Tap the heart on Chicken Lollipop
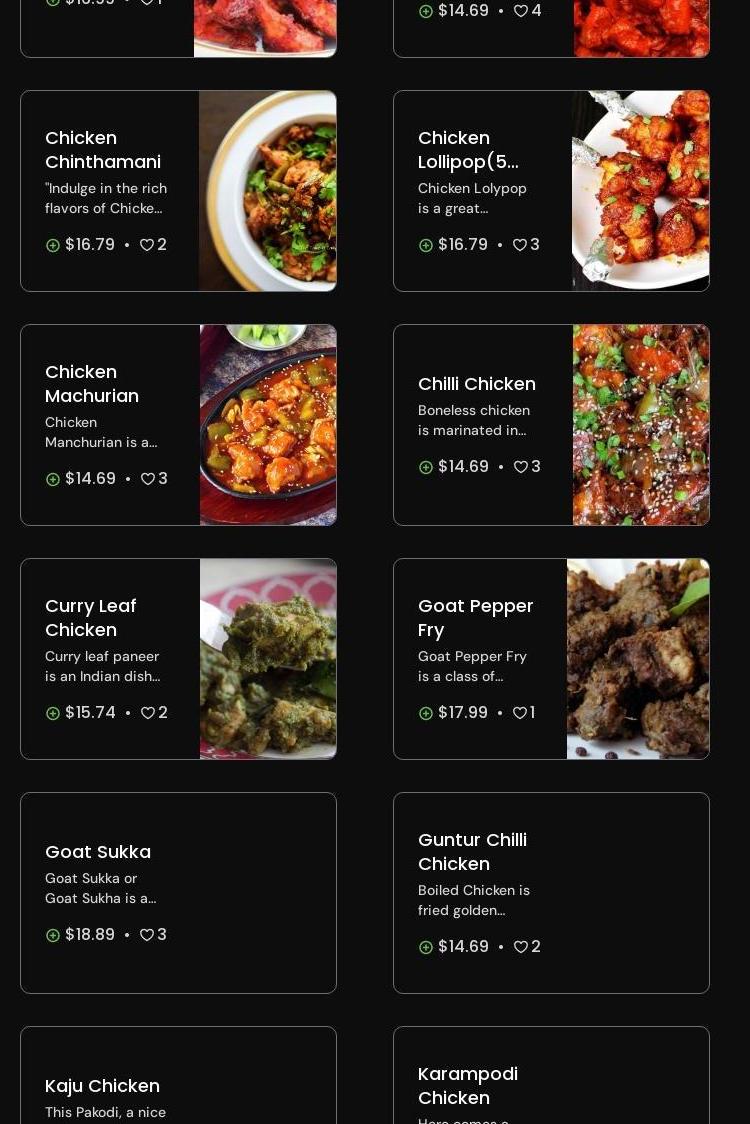Image resolution: width=750 pixels, height=1124 pixels. [520, 245]
